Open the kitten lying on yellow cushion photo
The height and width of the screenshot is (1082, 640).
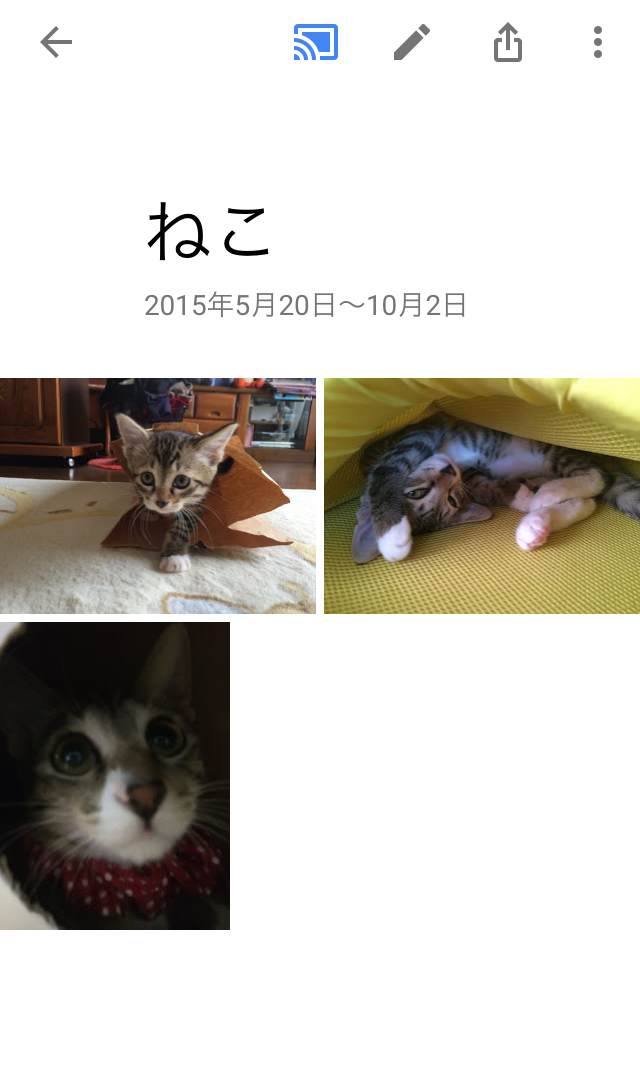point(482,496)
